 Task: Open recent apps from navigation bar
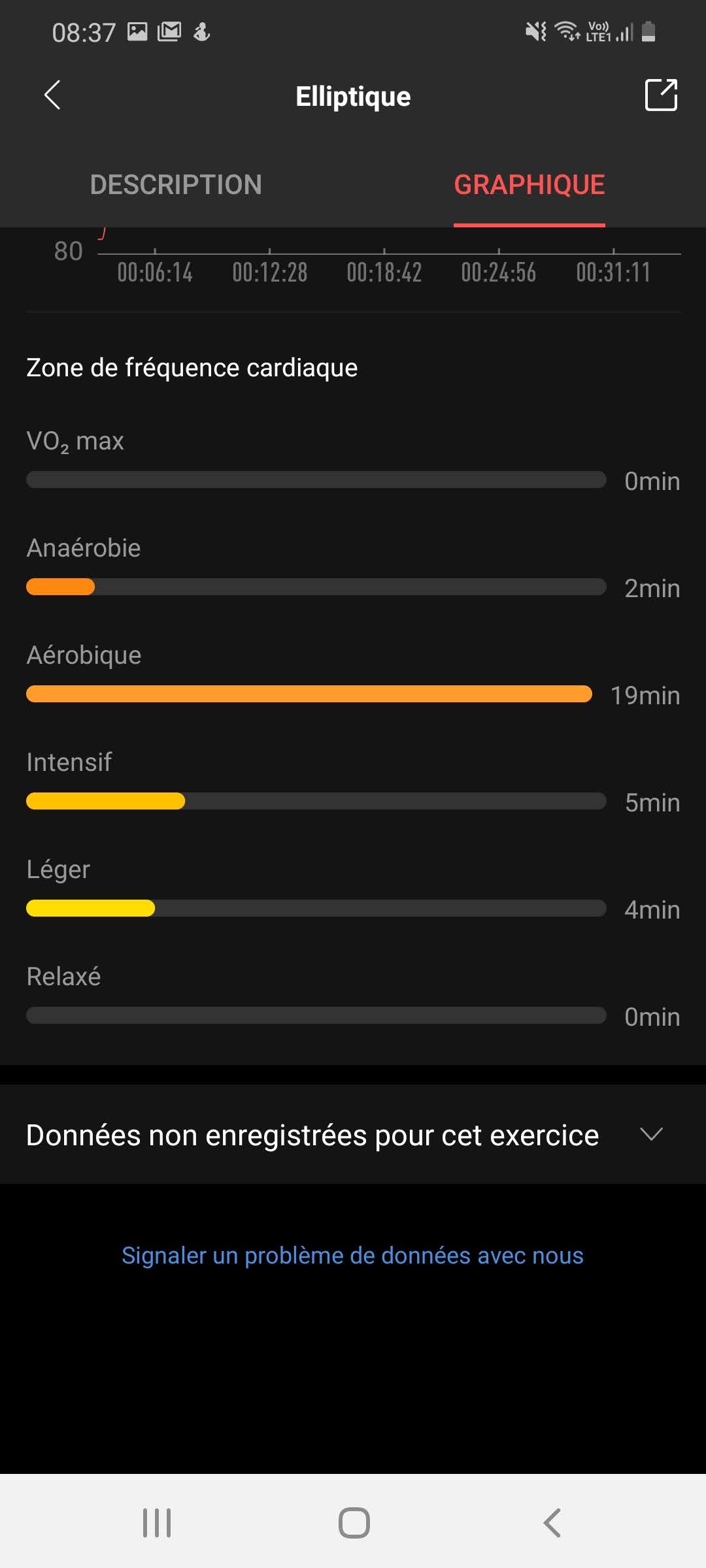tap(157, 1522)
